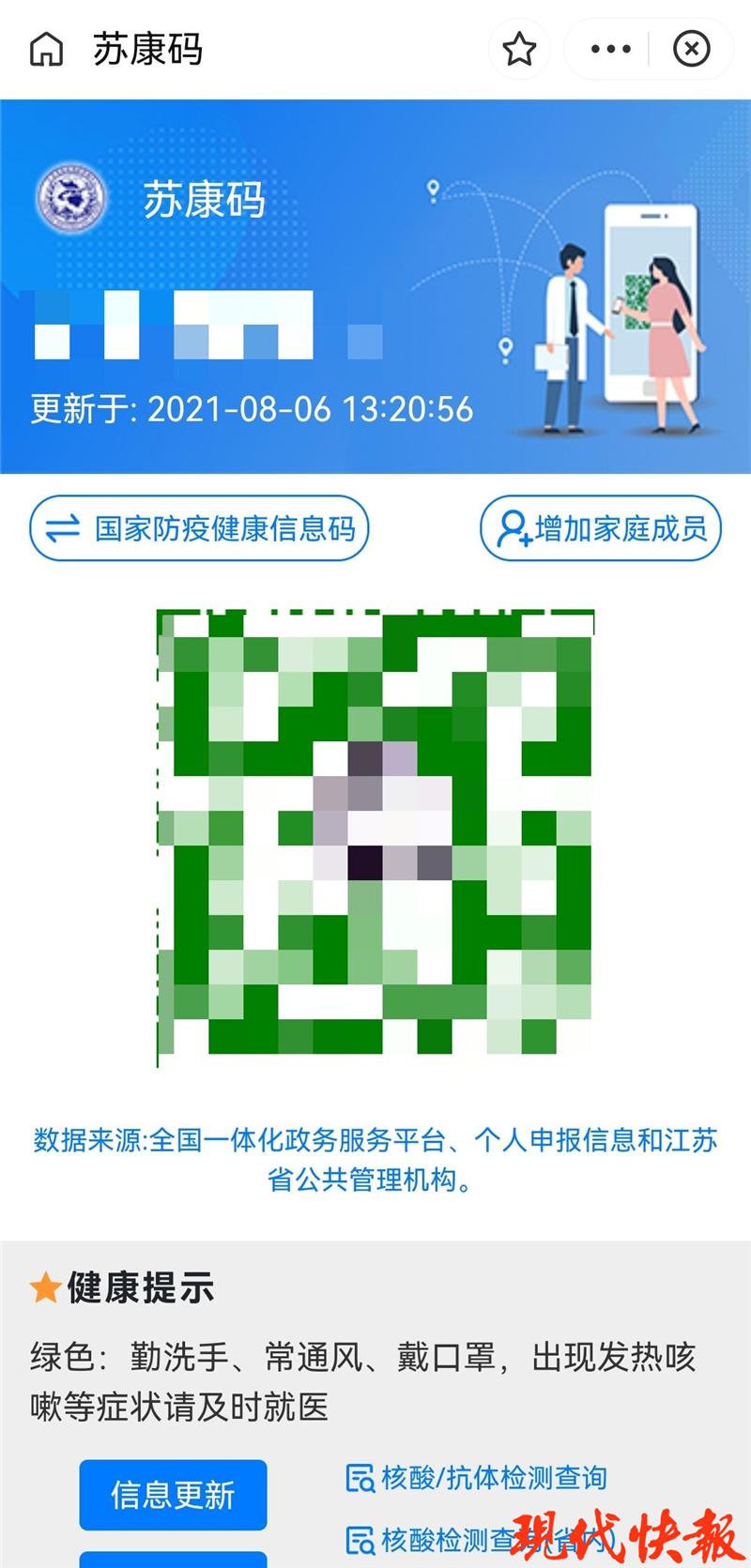Open the three-dot more menu
Image resolution: width=751 pixels, height=1568 pixels.
[610, 50]
